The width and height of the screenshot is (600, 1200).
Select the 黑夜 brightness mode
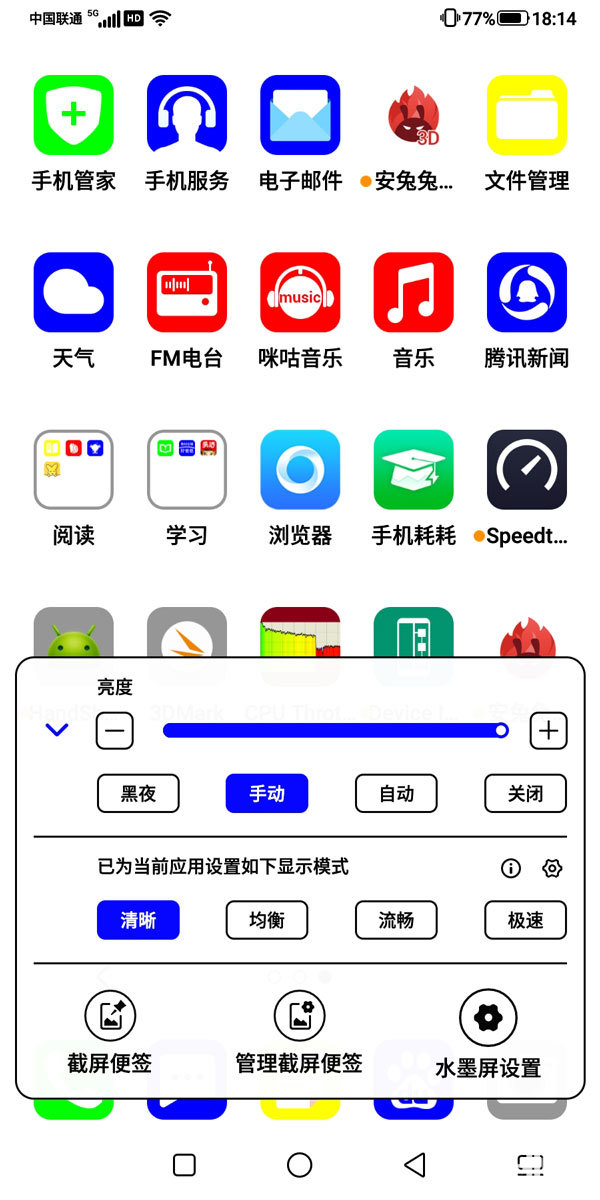[x=138, y=794]
